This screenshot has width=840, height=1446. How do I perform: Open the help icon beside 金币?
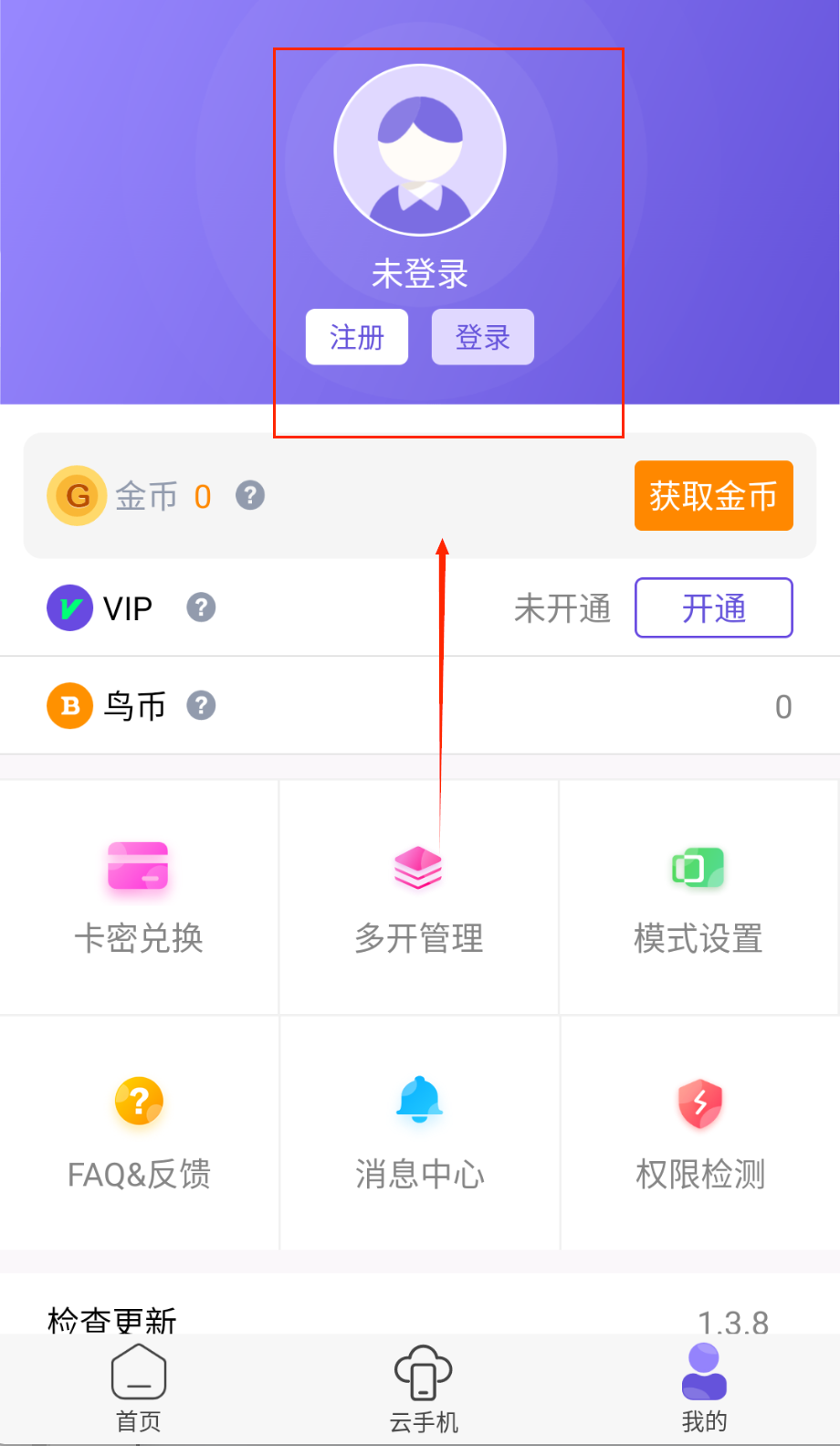click(250, 495)
